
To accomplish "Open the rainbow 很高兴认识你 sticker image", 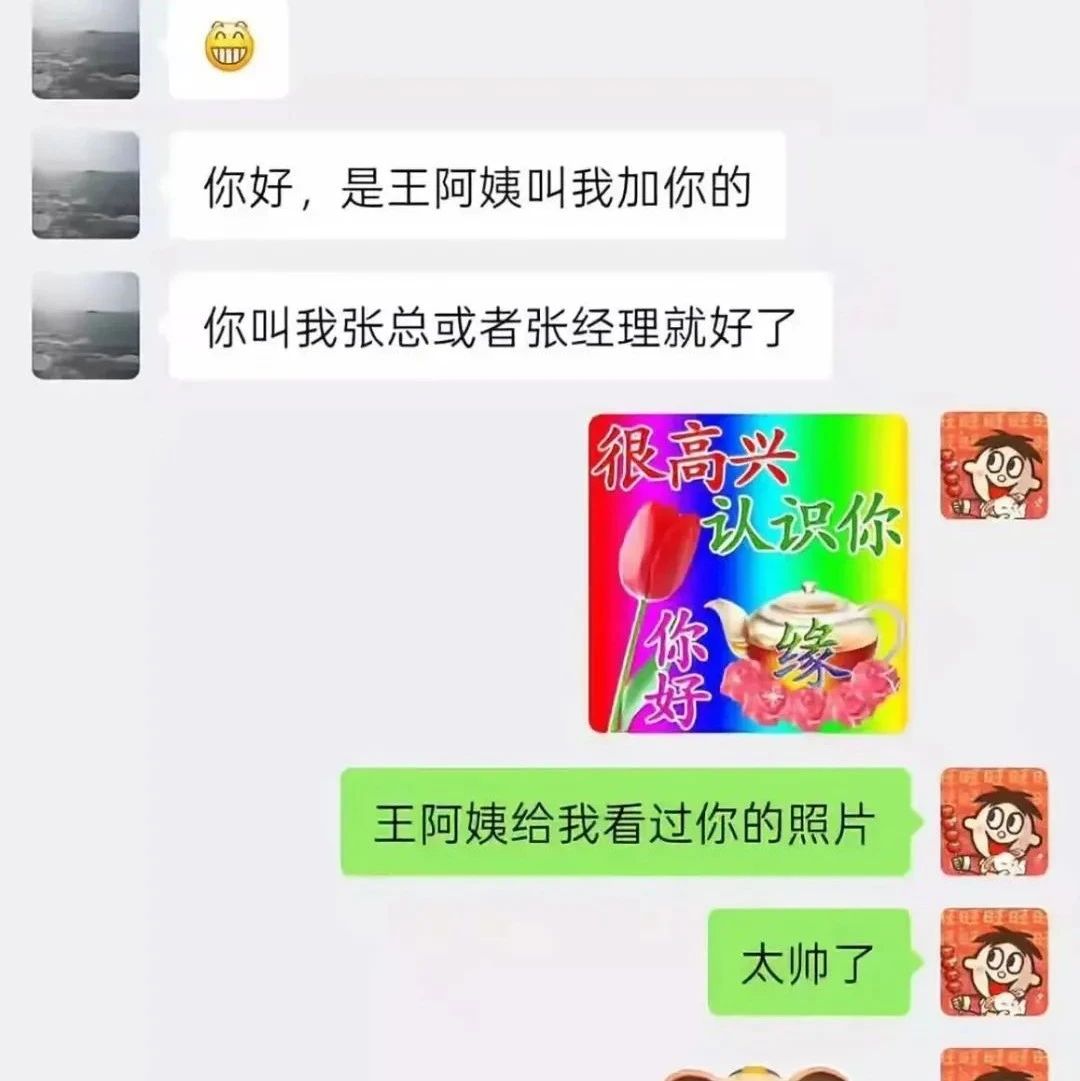I will (x=748, y=572).
